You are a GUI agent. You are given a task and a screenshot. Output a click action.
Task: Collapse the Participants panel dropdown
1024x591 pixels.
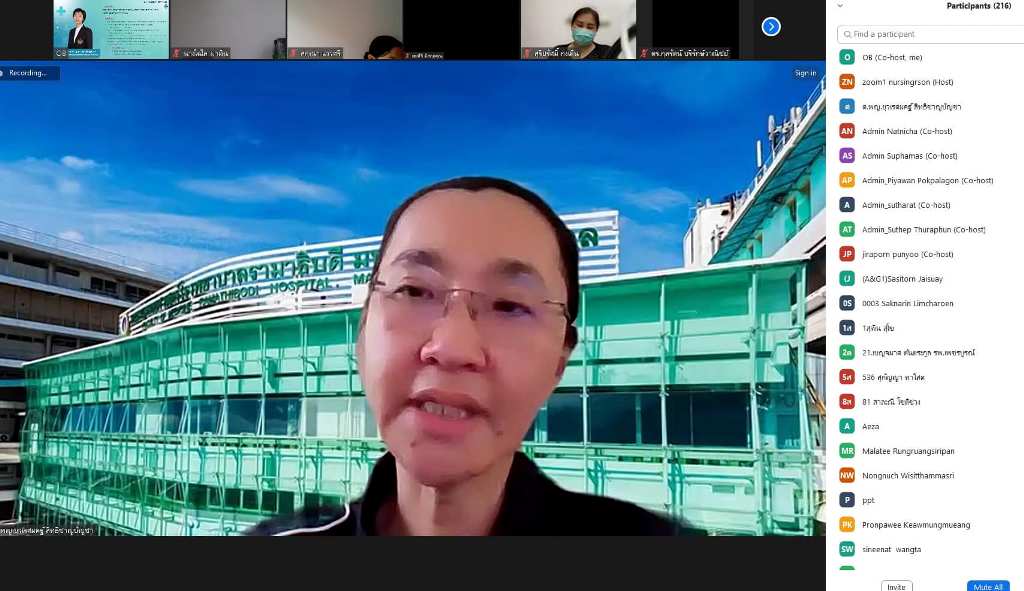tap(840, 6)
